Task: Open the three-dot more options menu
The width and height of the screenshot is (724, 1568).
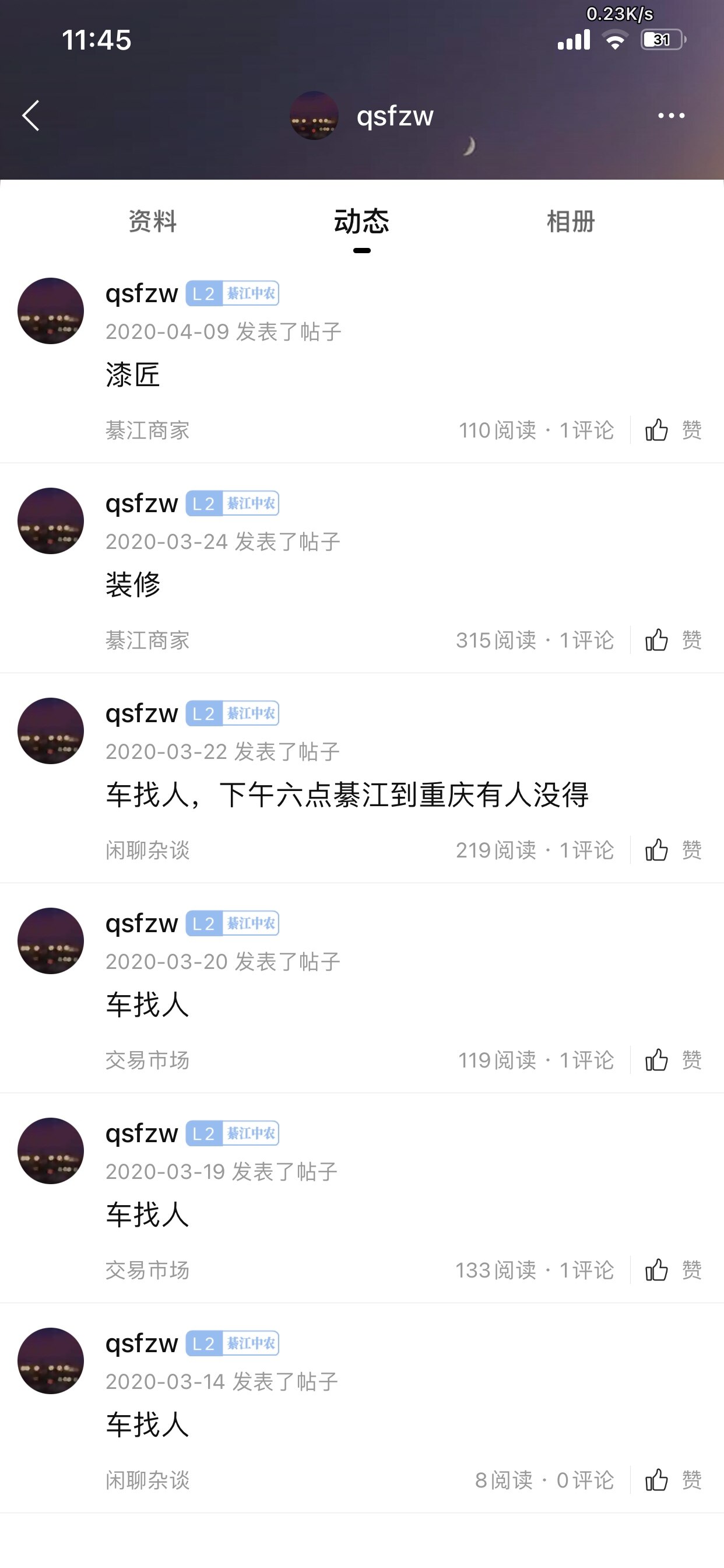Action: point(671,116)
